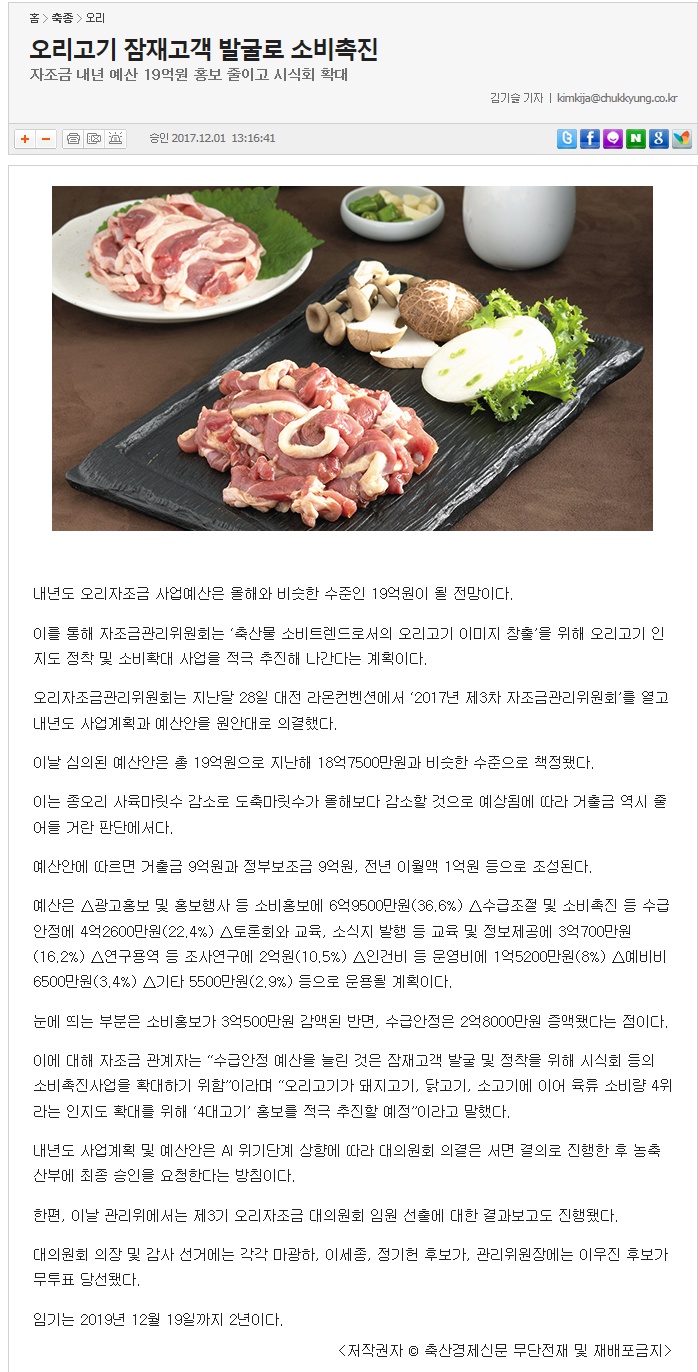698x1372 pixels.
Task: Print this article
Action: (73, 139)
